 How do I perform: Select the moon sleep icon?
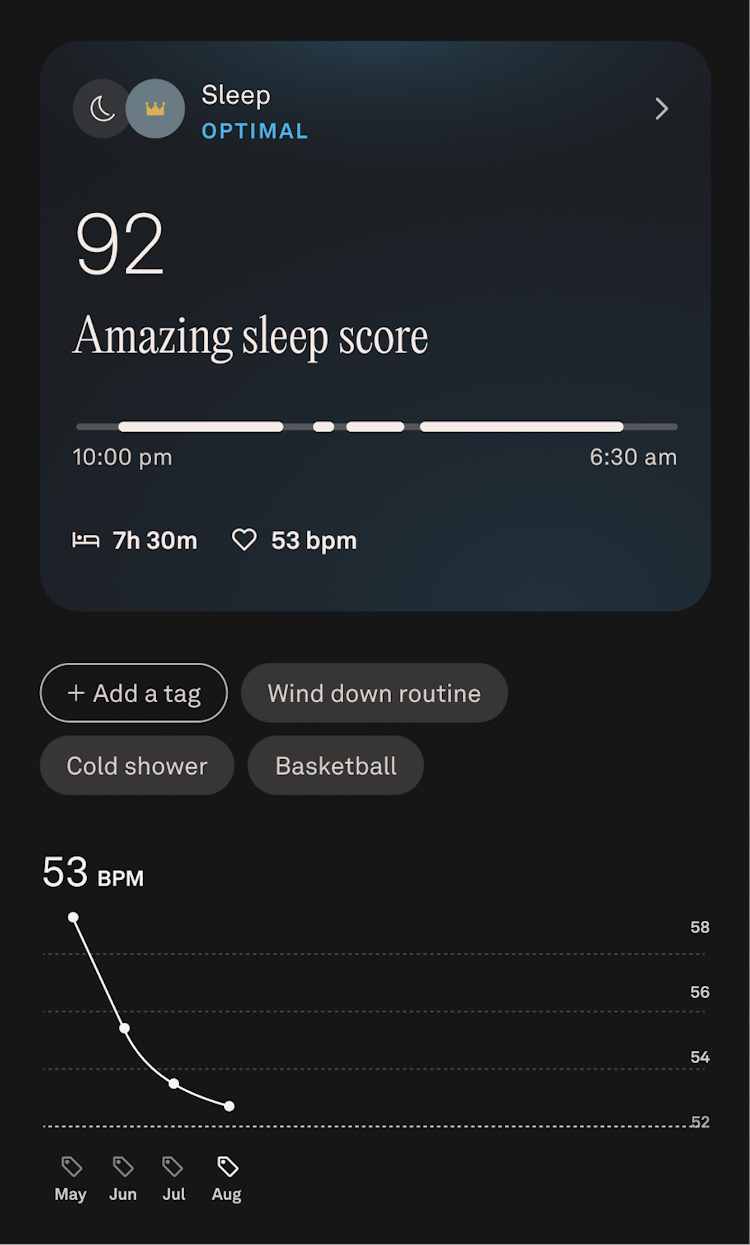[x=101, y=108]
